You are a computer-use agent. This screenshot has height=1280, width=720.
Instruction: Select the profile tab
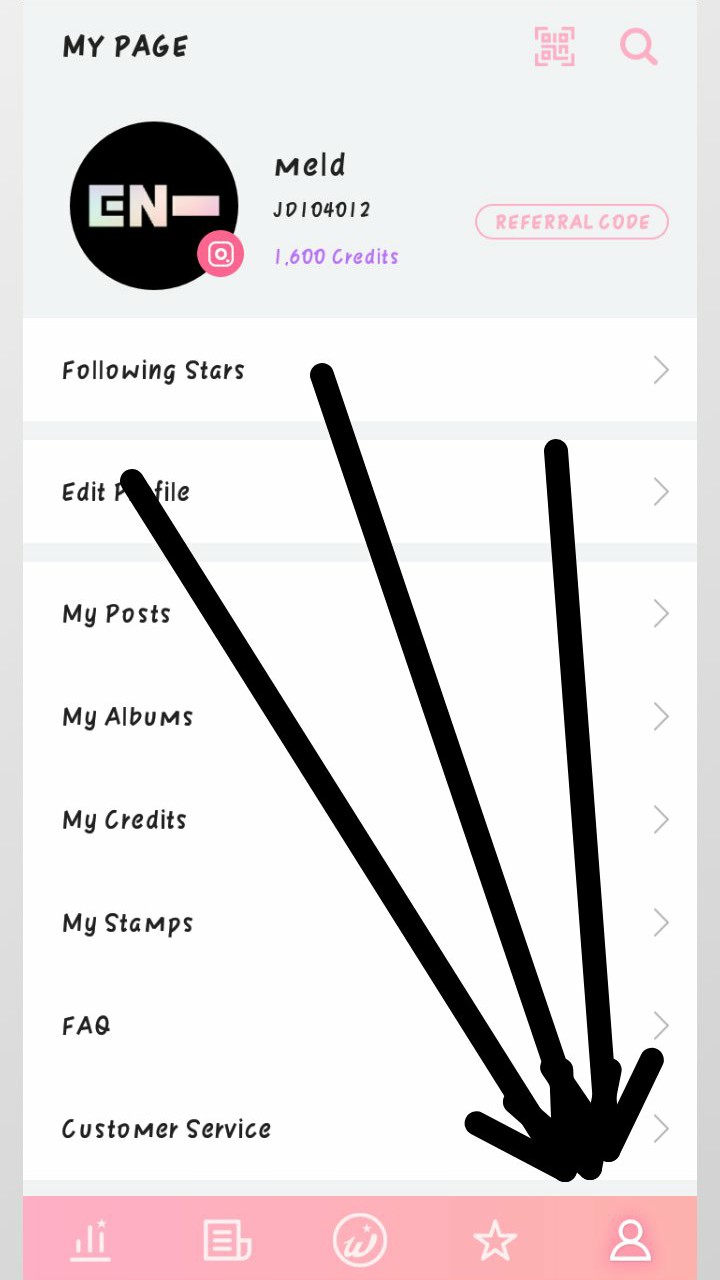click(x=630, y=1240)
